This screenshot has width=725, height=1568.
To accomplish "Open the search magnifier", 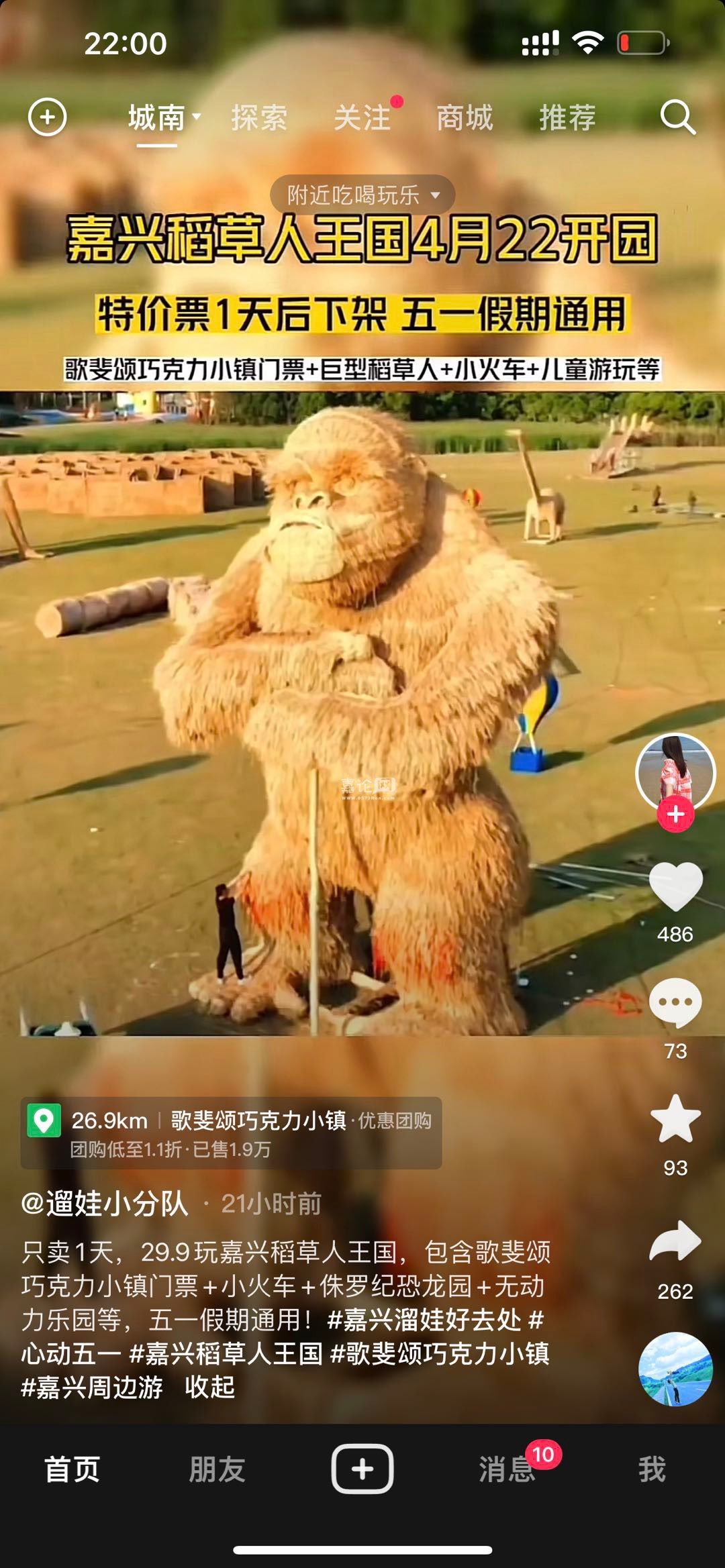I will [677, 118].
